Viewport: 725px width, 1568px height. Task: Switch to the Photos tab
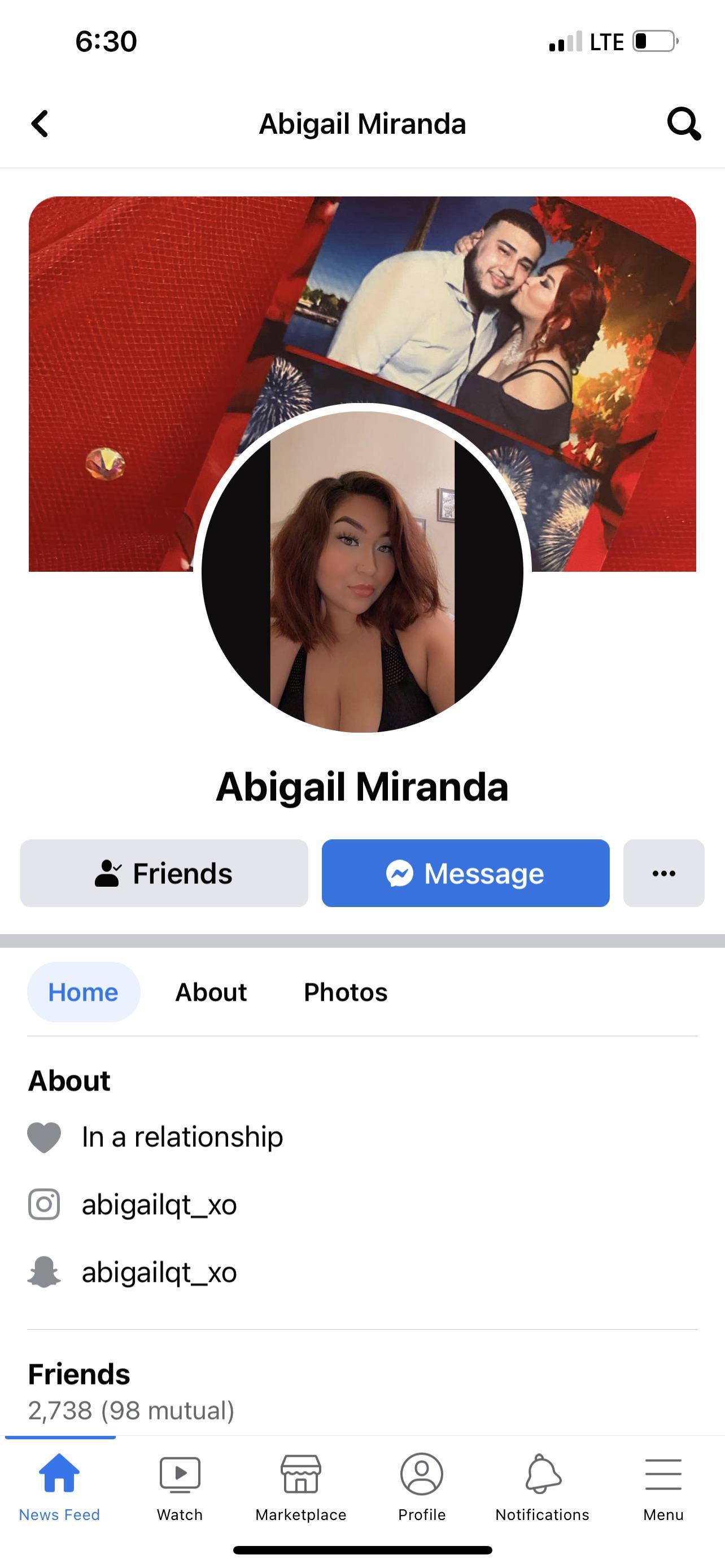point(345,992)
